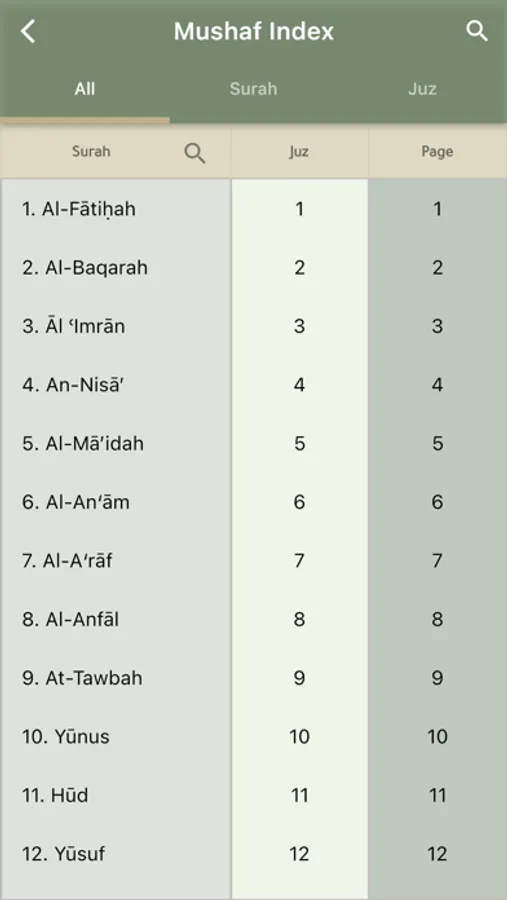
Task: Tap the Surah column search icon
Action: coord(195,153)
